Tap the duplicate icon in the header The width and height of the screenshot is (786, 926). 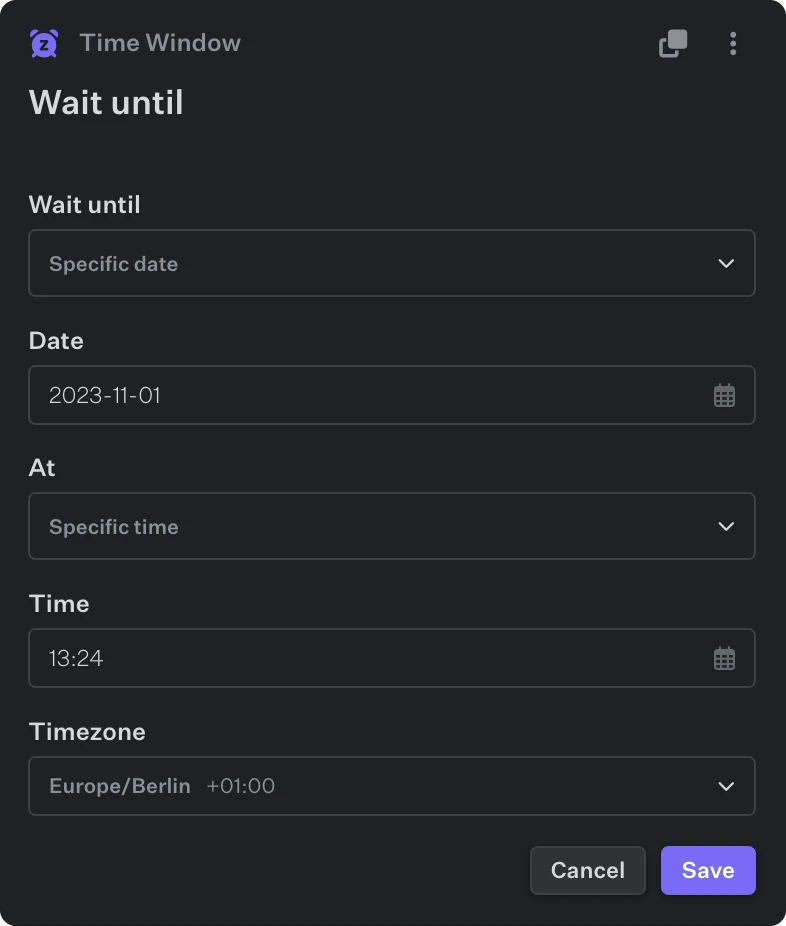click(x=673, y=44)
